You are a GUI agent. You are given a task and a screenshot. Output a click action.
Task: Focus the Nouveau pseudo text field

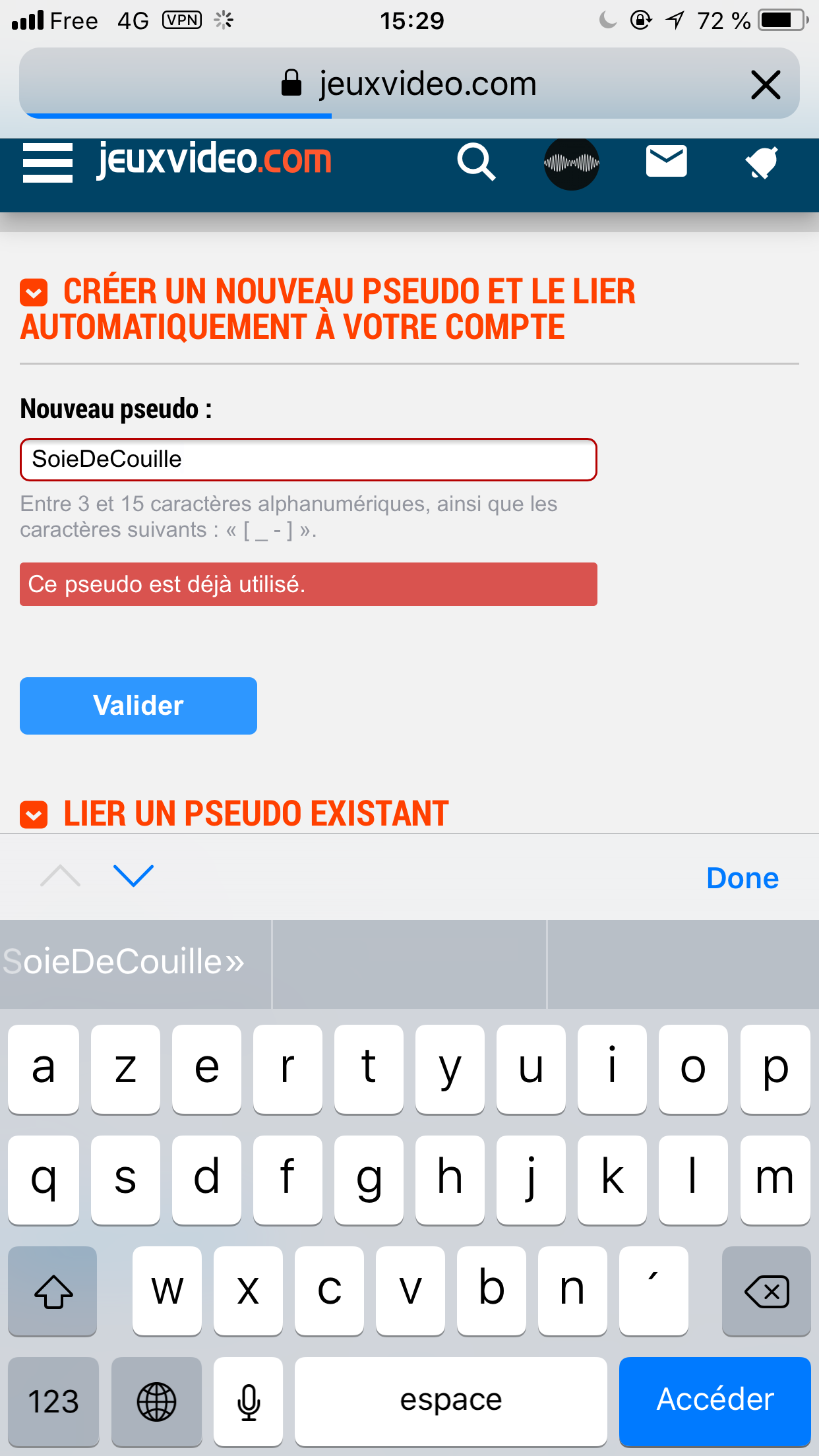[x=308, y=460]
